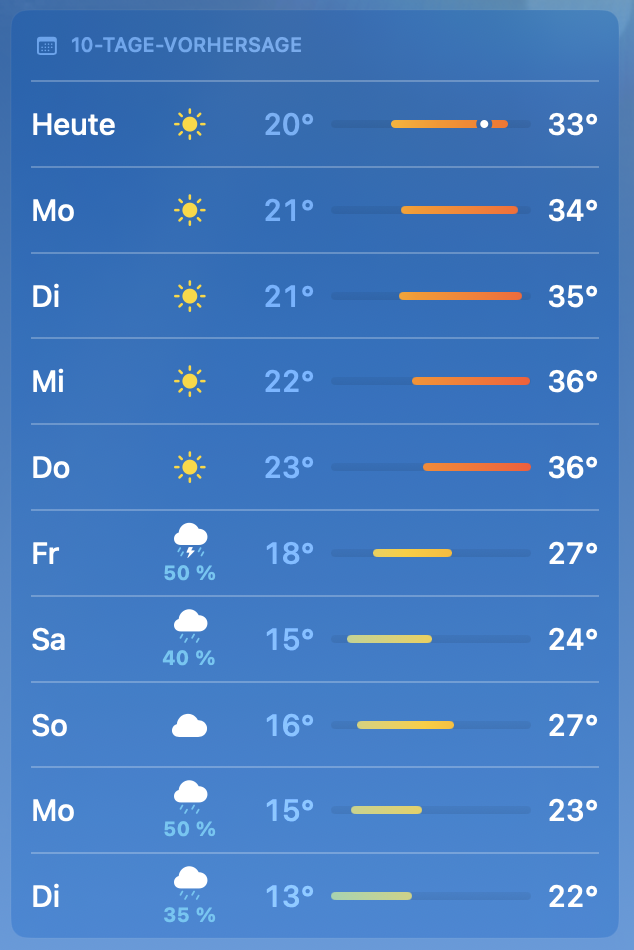
Task: View the Do forecast details
Action: pyautogui.click(x=315, y=467)
